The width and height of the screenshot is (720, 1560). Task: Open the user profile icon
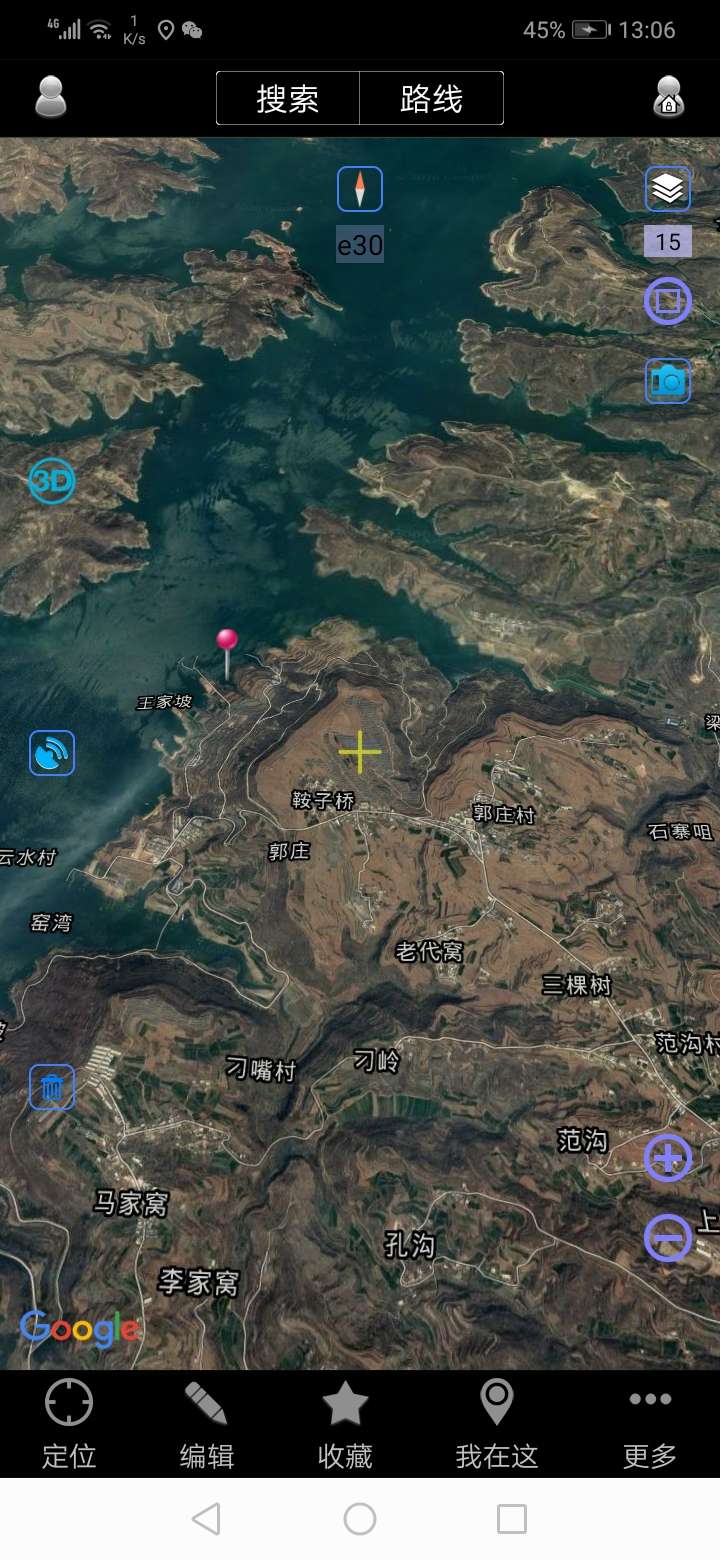[51, 97]
